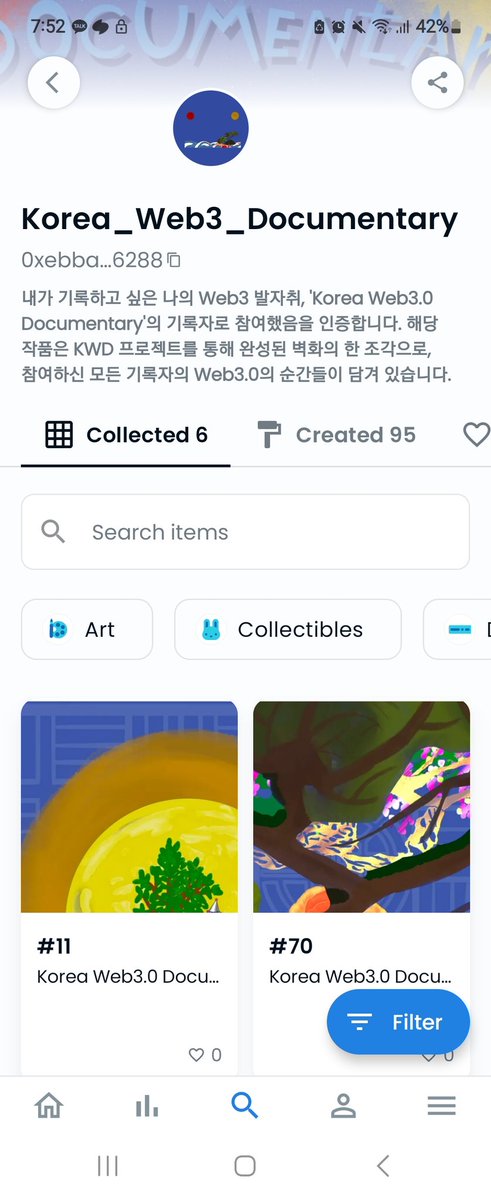Open the favorites heart tab
491x1200 pixels.
point(477,435)
